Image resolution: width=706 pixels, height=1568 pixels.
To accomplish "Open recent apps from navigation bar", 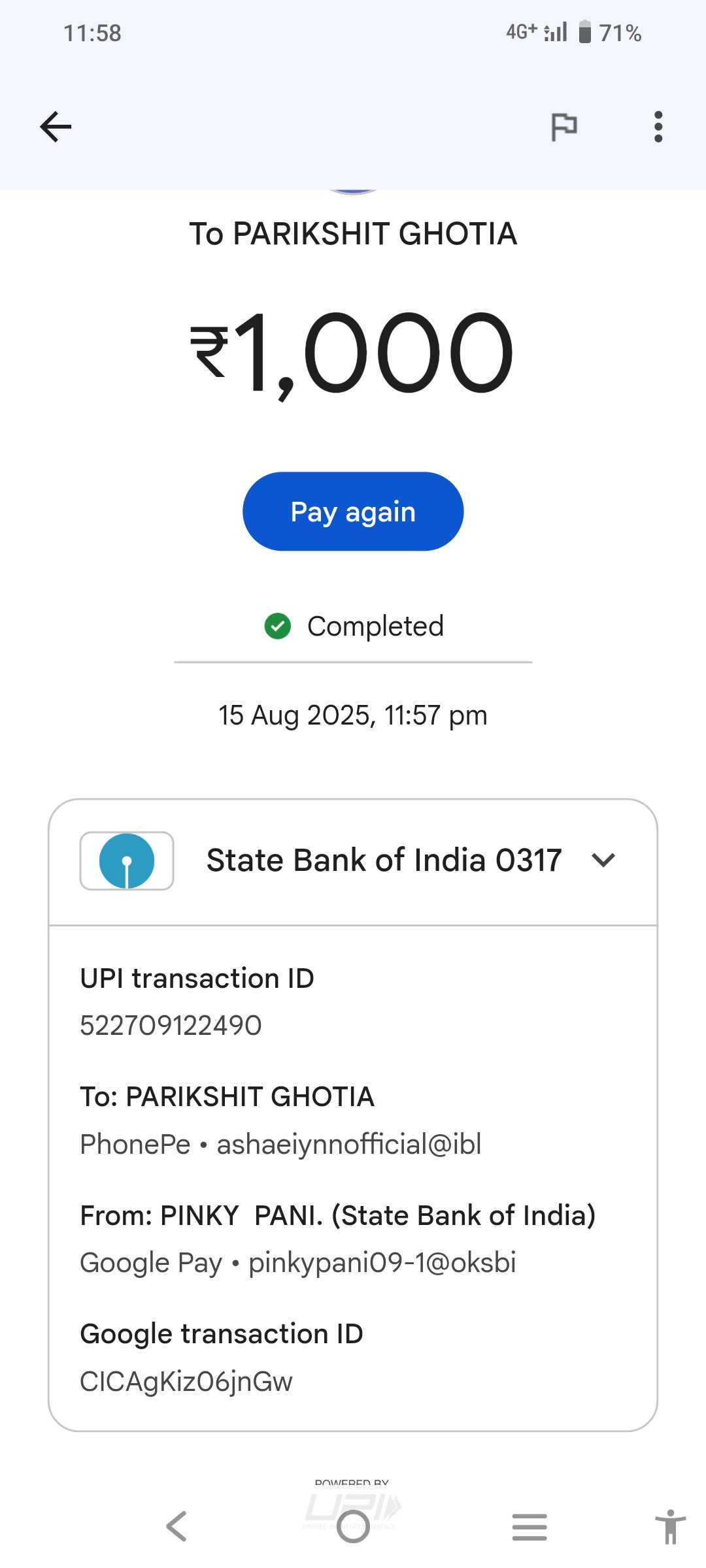I will 529,1527.
